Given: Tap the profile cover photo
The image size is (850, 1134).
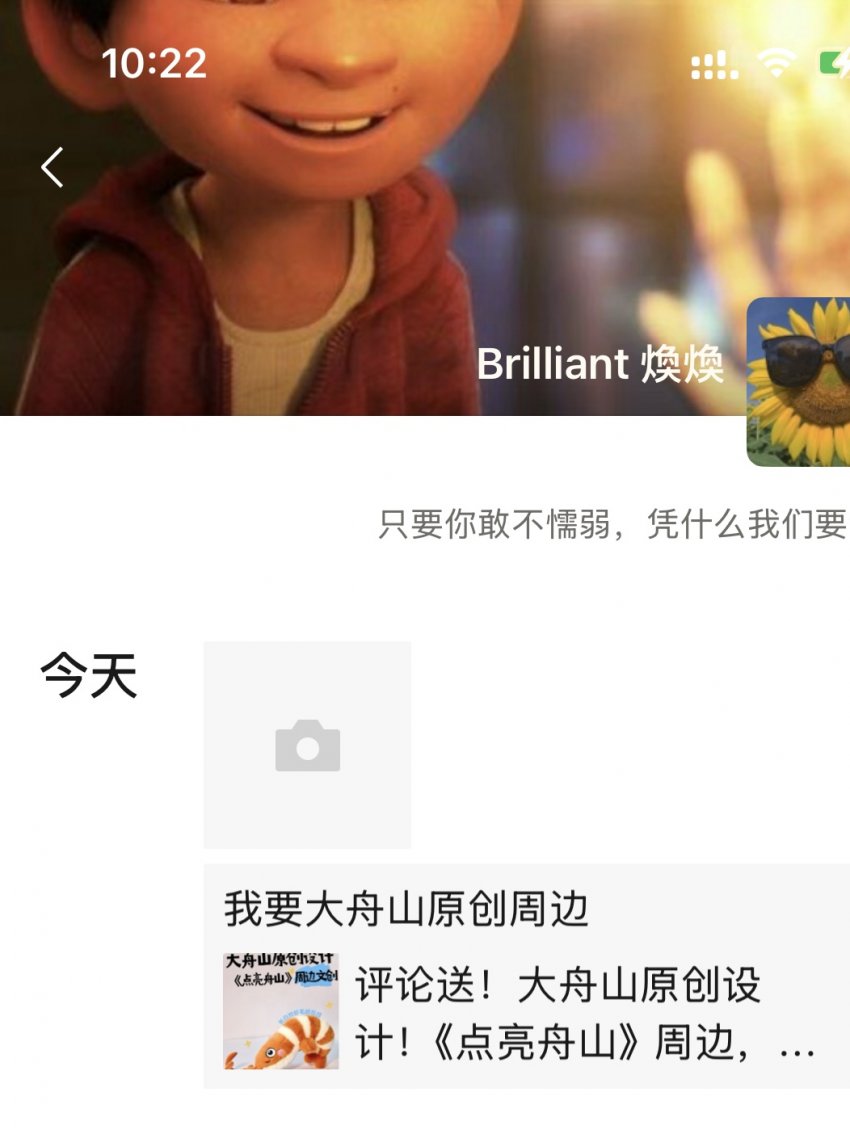Looking at the screenshot, I should pos(300,250).
